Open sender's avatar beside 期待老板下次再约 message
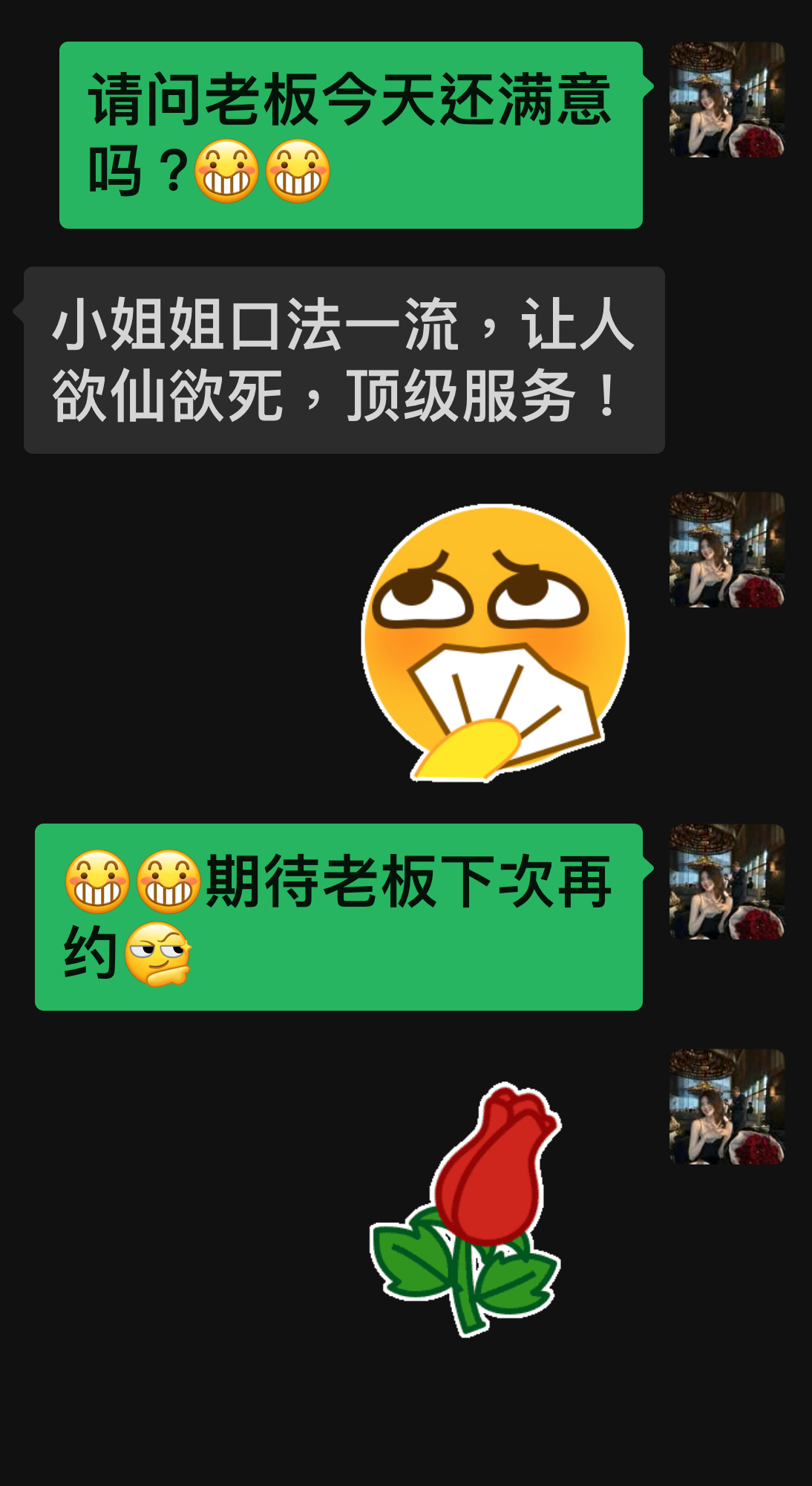 coord(727,882)
